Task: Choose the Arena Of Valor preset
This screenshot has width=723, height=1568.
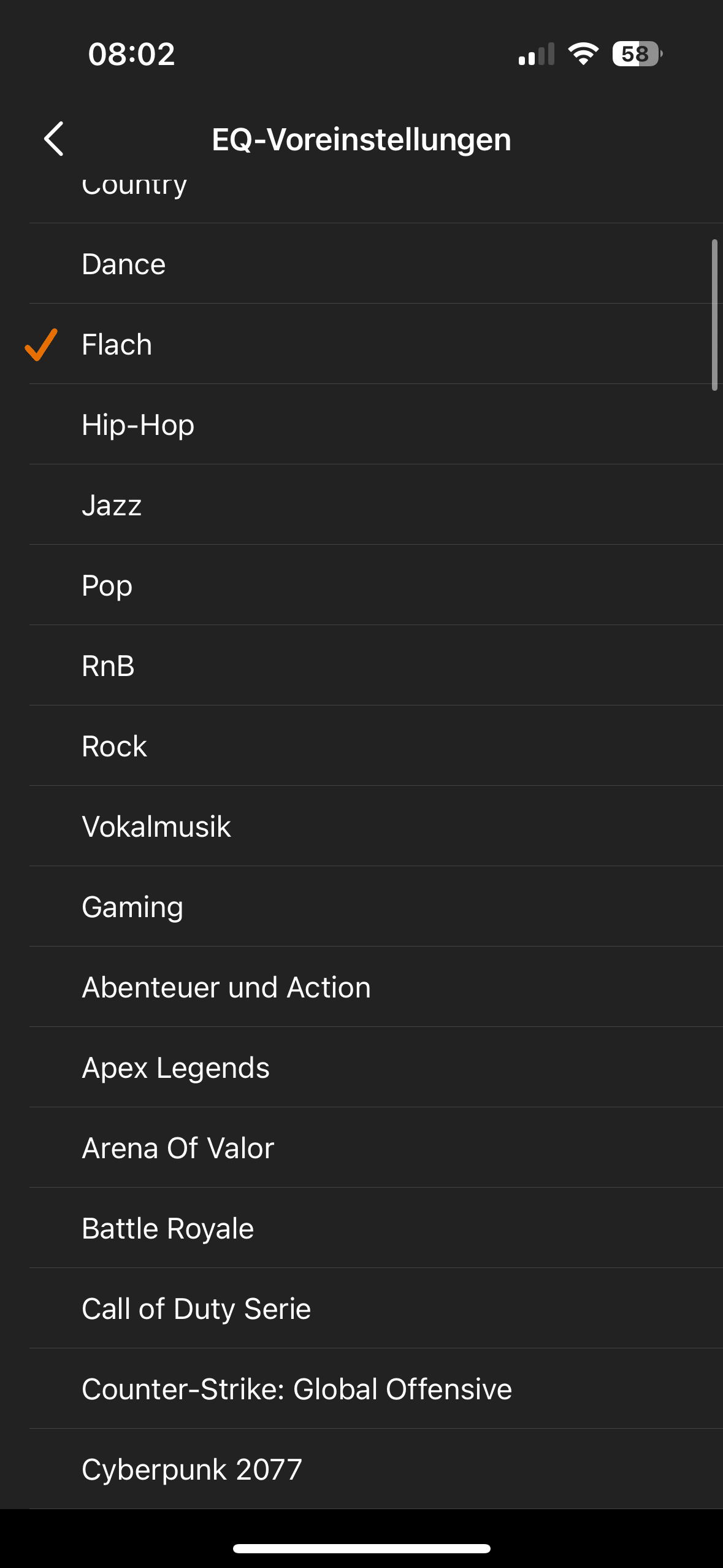Action: pos(178,1148)
